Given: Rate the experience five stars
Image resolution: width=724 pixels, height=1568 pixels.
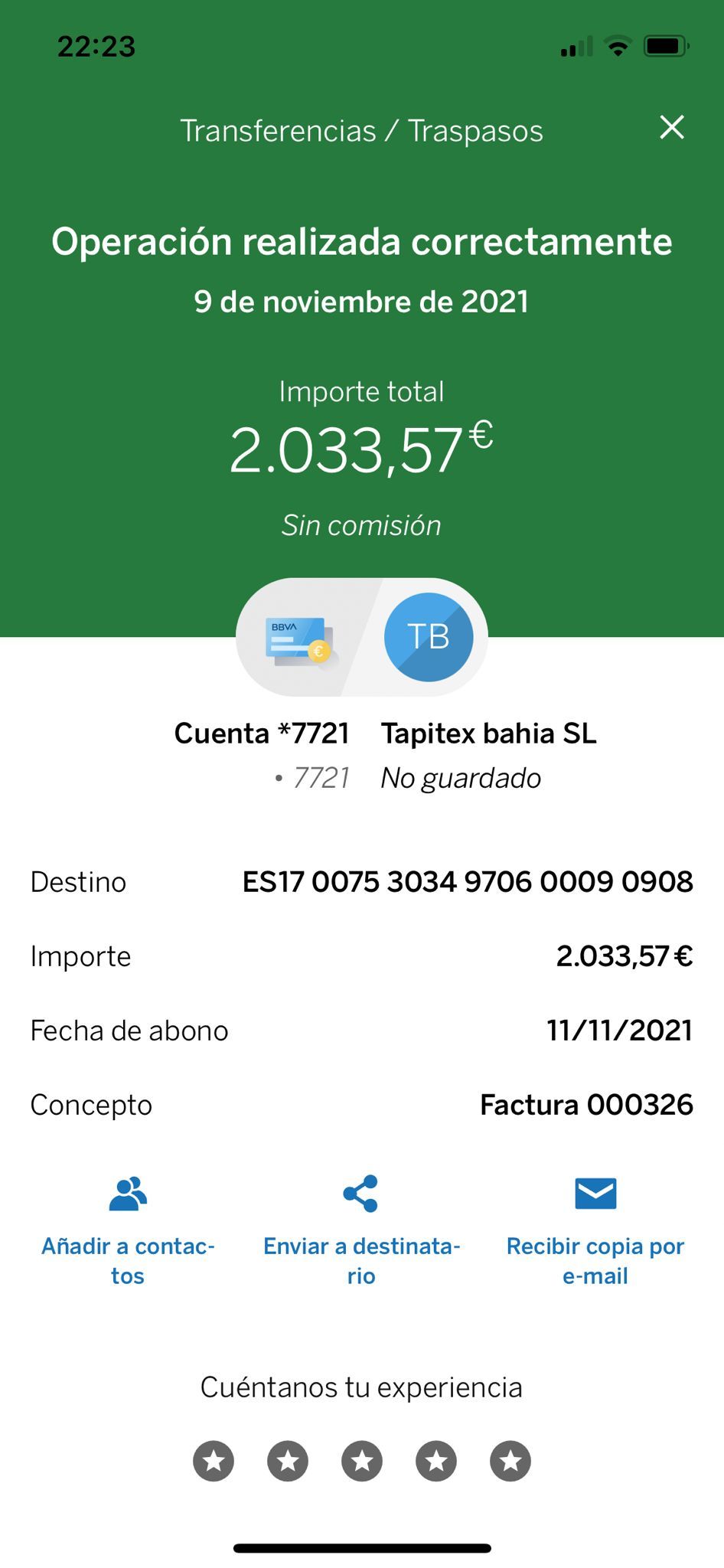Looking at the screenshot, I should pyautogui.click(x=510, y=1461).
